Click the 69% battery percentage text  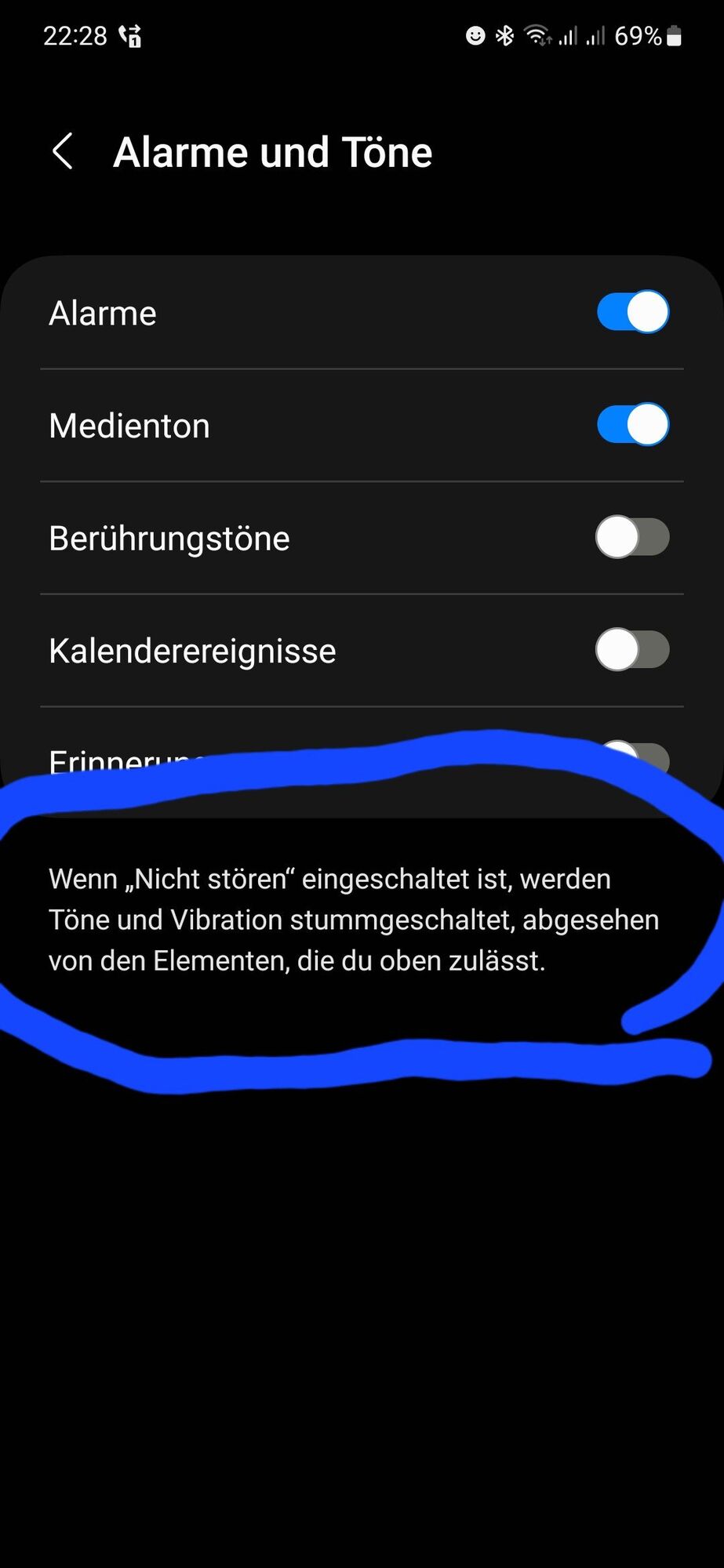(638, 35)
